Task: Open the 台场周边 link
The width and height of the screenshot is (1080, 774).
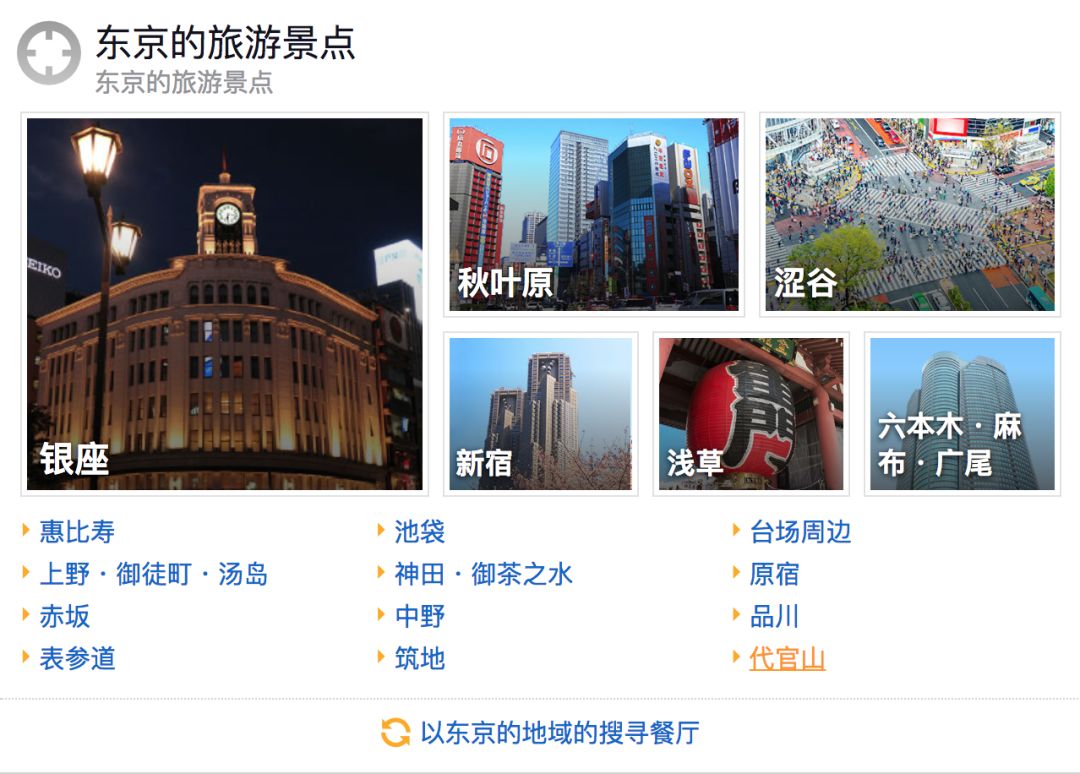Action: 800,532
